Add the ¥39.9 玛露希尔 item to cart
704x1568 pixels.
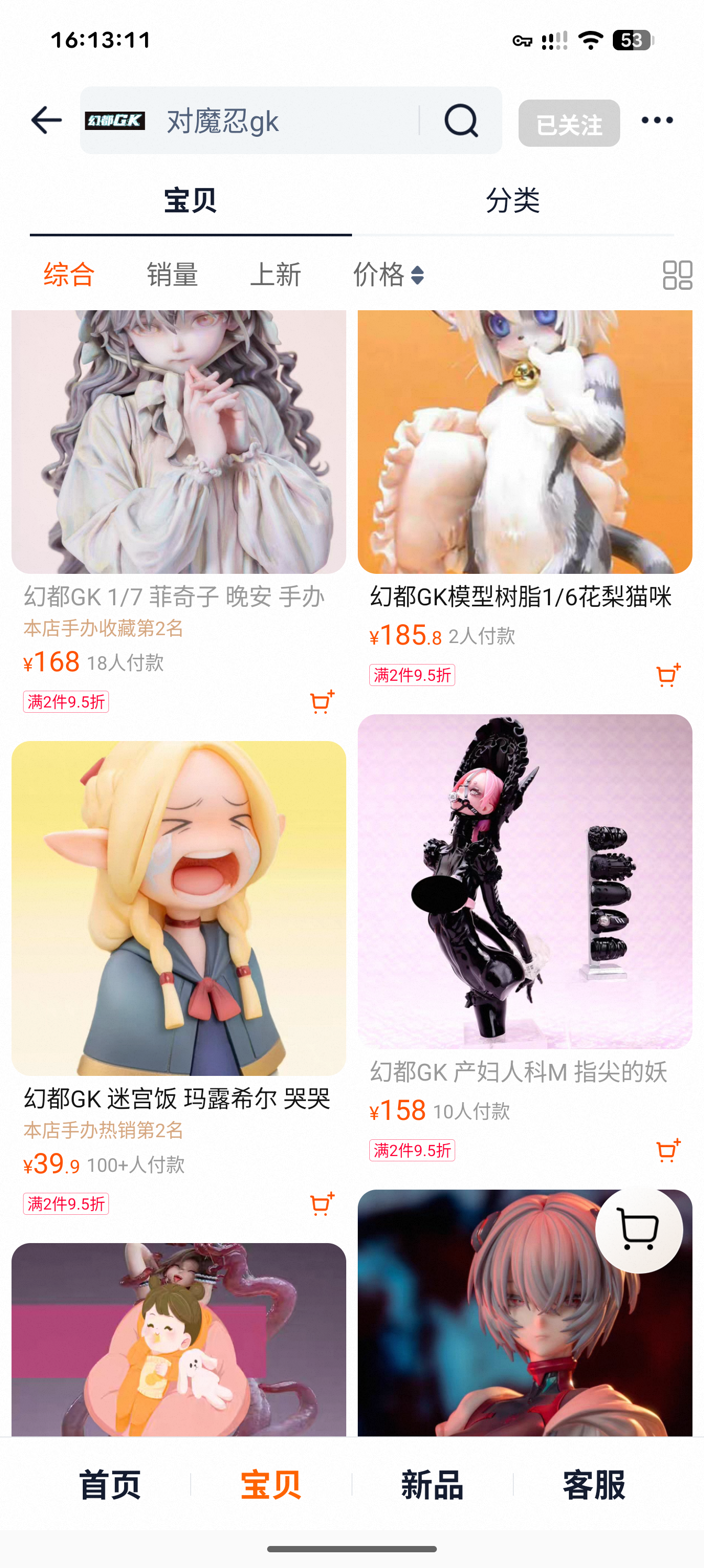pos(321,1203)
